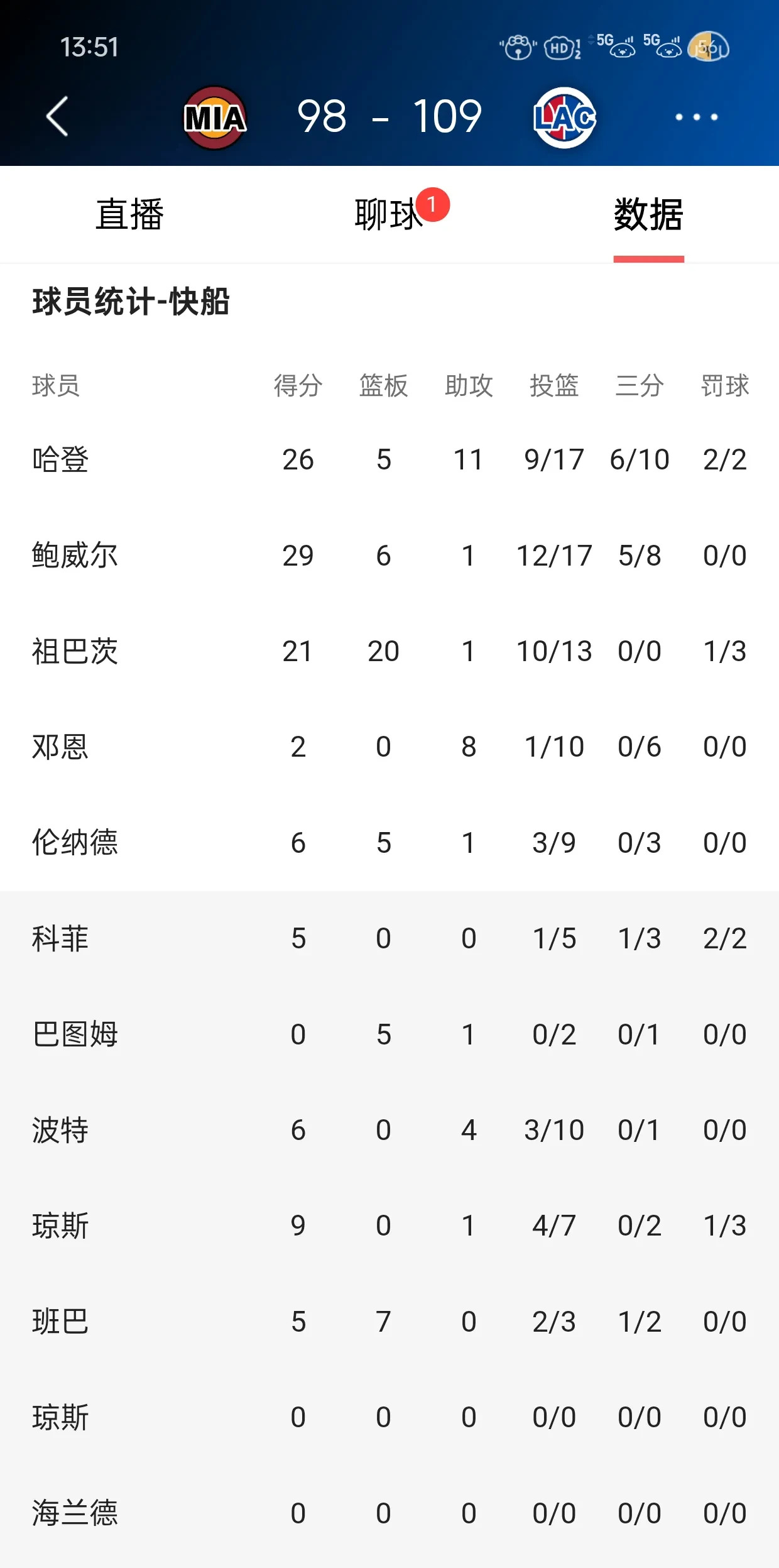Sort the table by 三分 column
779x1568 pixels.
(x=639, y=386)
